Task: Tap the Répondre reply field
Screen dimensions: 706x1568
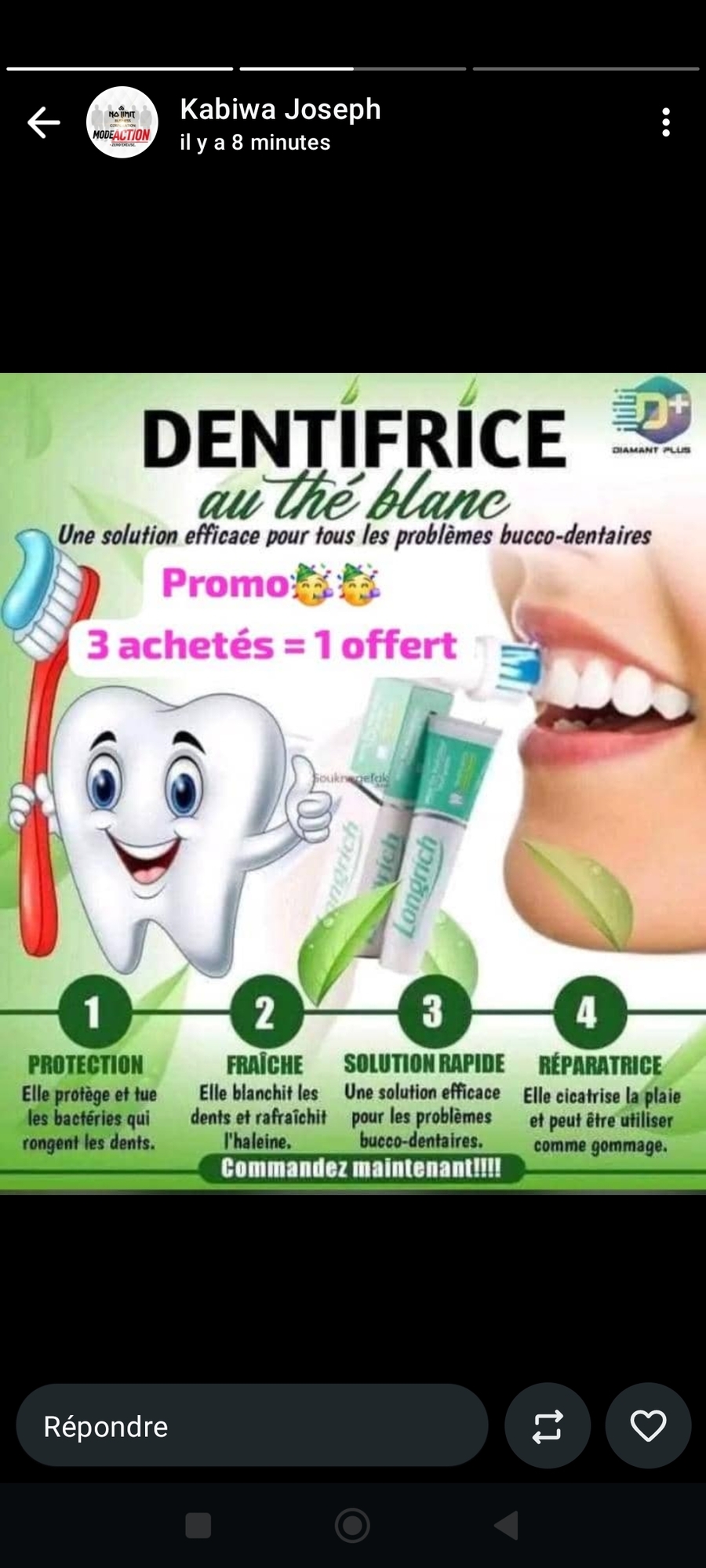Action: pyautogui.click(x=251, y=1426)
